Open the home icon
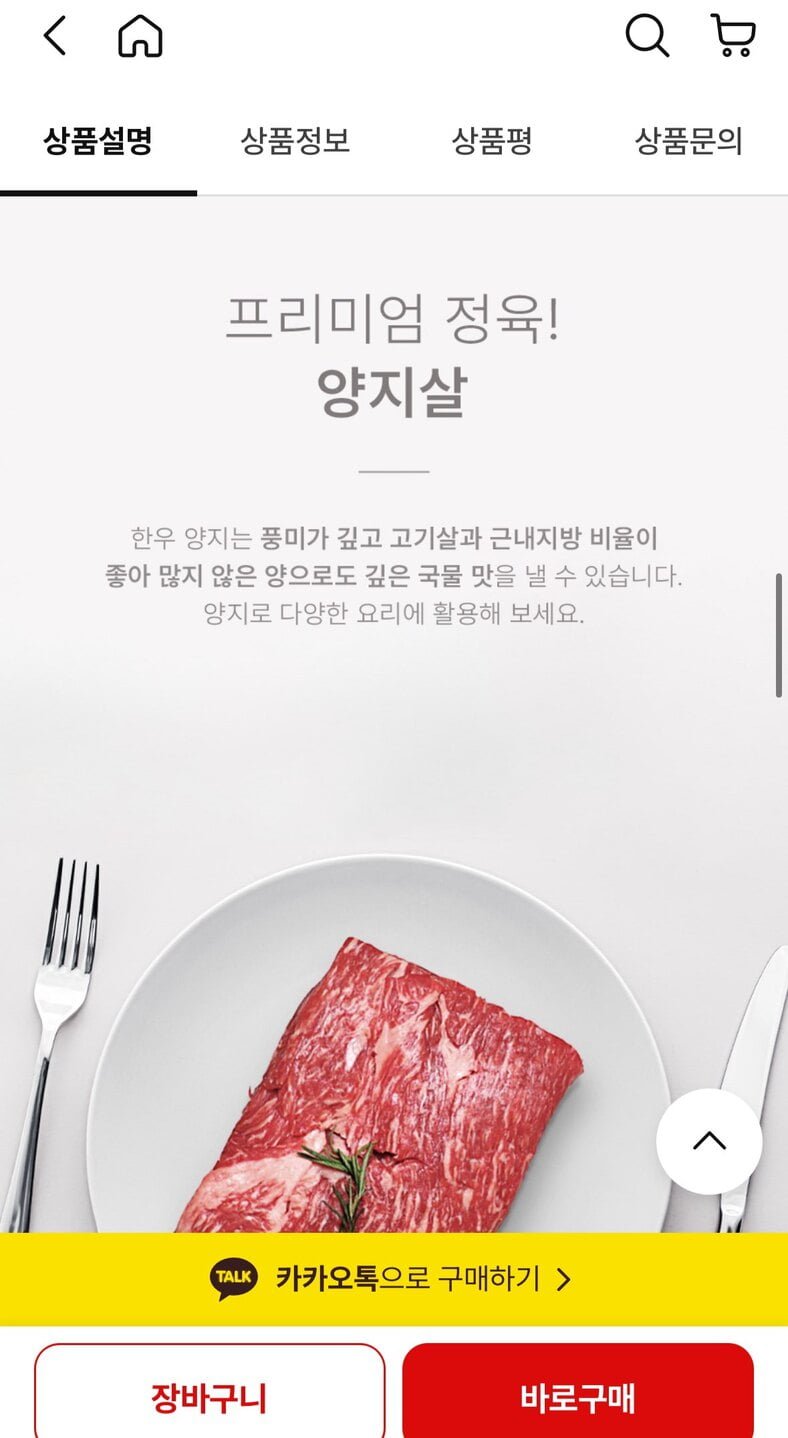 click(x=140, y=37)
